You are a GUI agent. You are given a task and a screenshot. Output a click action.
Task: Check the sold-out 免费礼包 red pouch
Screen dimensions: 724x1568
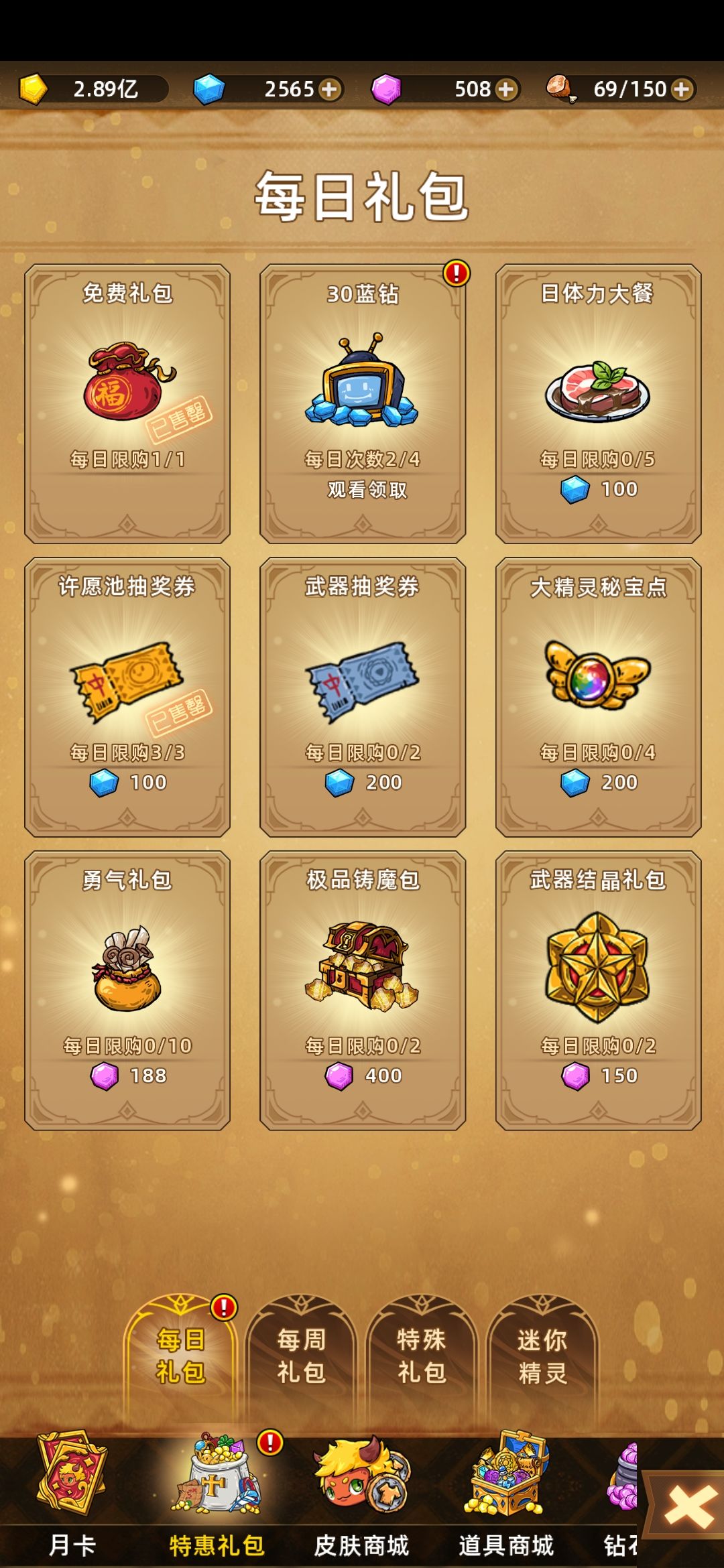125,389
